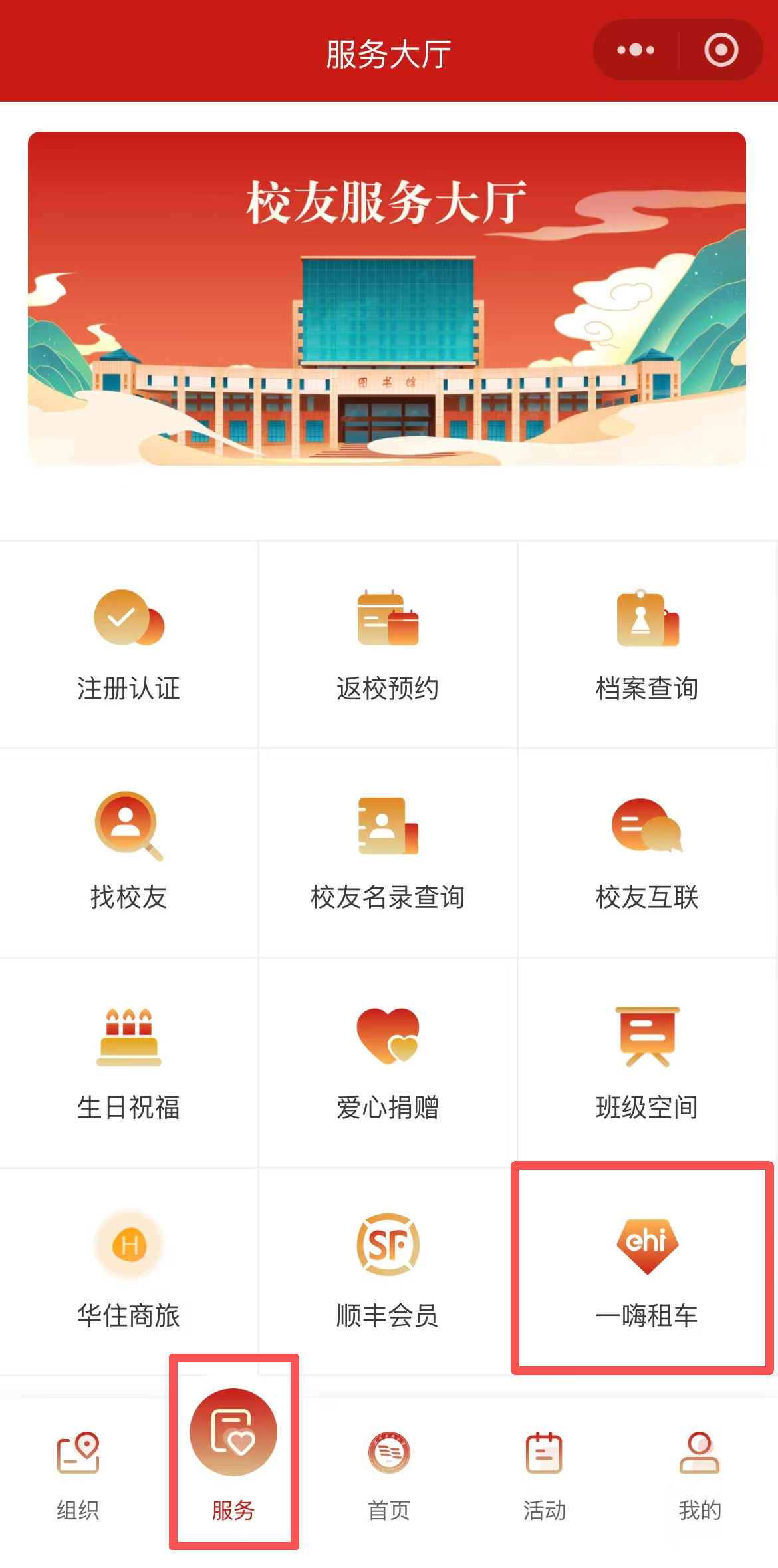The width and height of the screenshot is (778, 1568).
Task: Select 爱心捐赠 donation option
Action: click(388, 1062)
